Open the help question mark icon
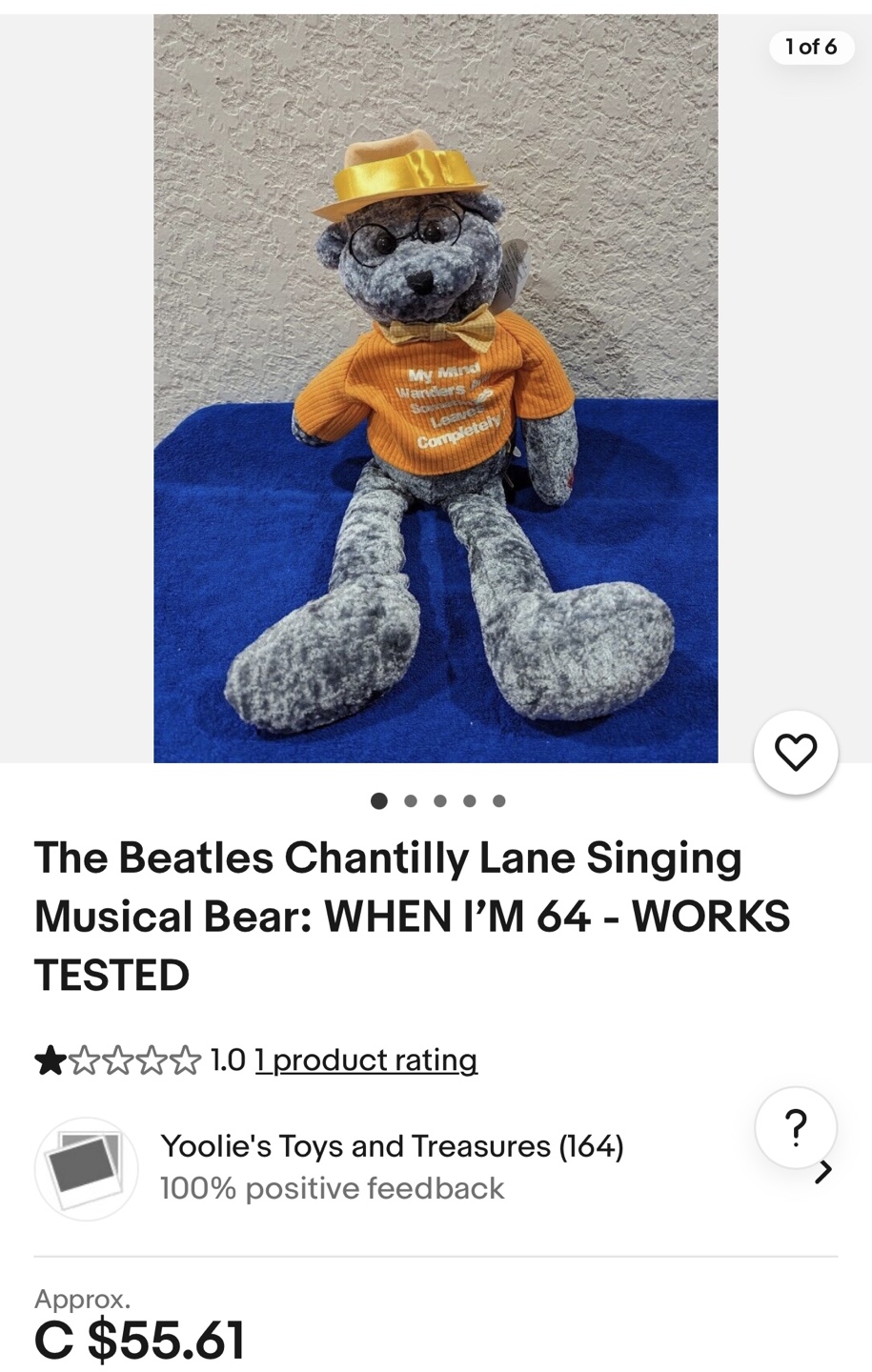 796,1127
